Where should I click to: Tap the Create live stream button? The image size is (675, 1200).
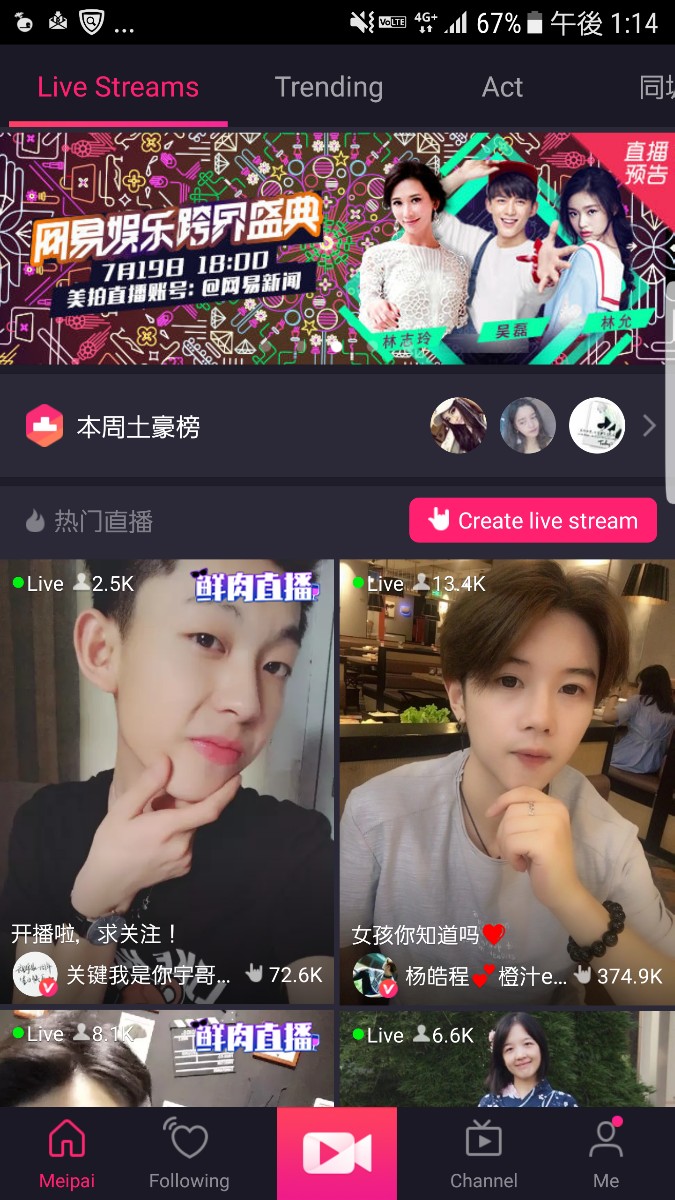click(x=533, y=521)
